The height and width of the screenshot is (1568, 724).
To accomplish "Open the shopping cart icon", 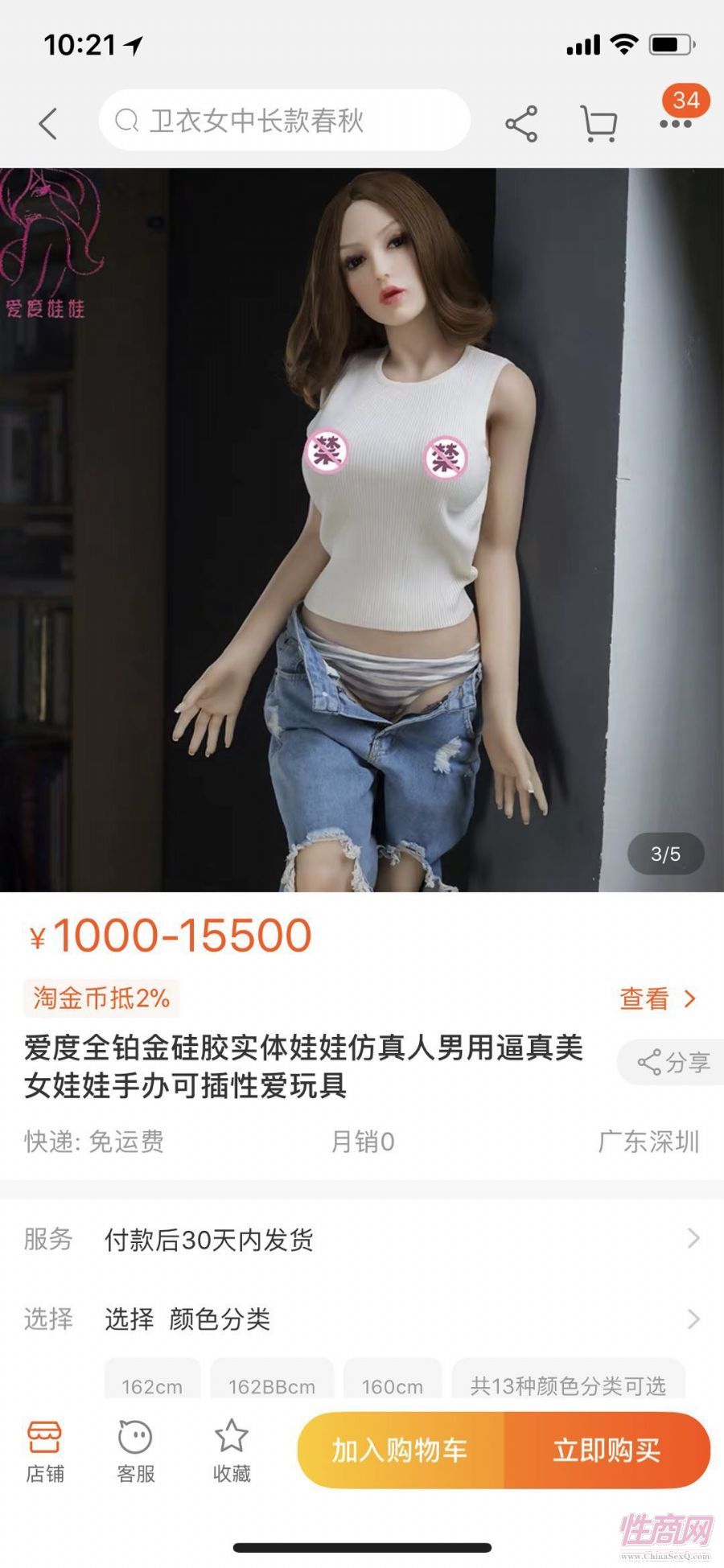I will [x=599, y=124].
